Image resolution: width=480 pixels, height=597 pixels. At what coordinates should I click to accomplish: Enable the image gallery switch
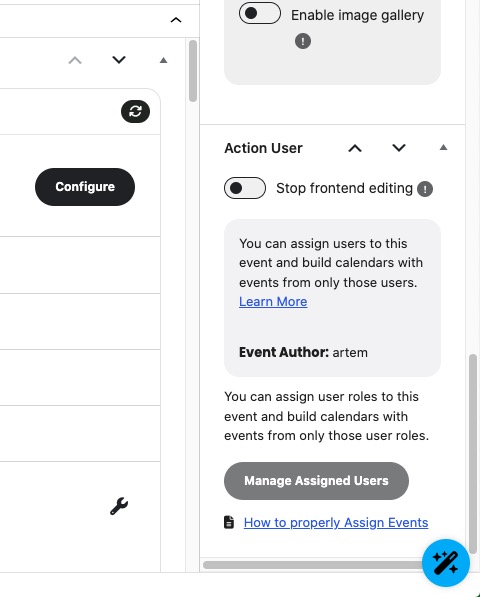pyautogui.click(x=260, y=13)
